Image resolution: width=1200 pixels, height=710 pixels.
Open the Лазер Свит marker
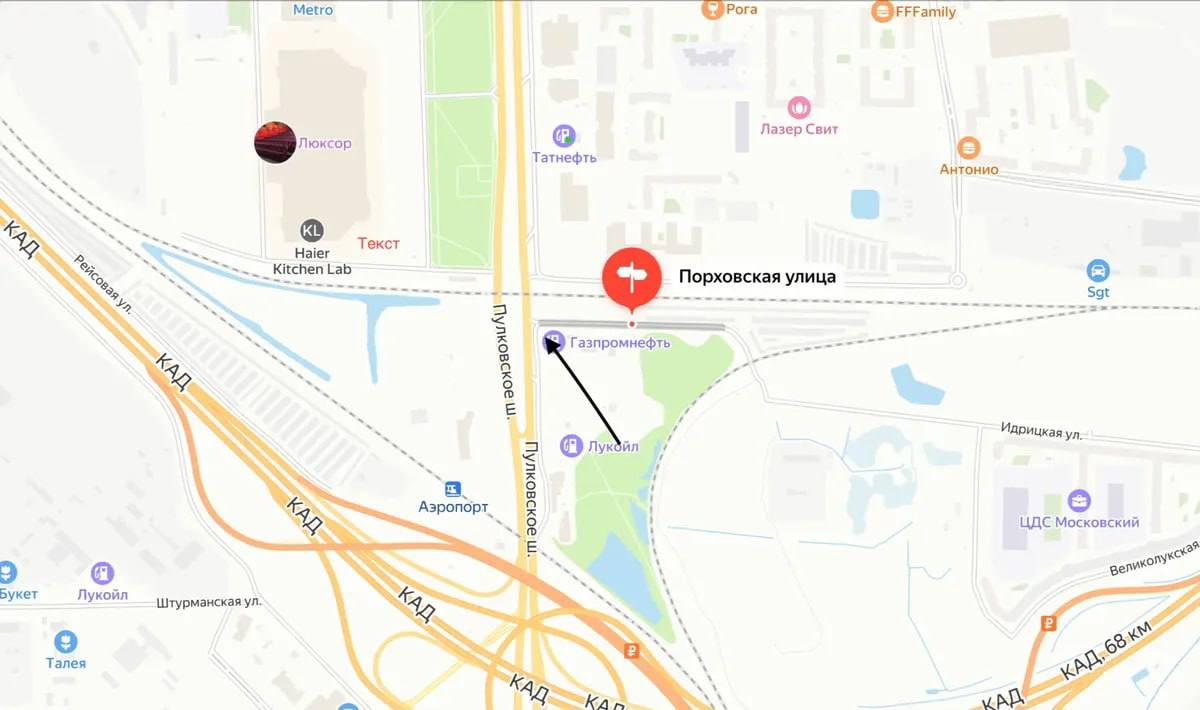click(x=799, y=107)
